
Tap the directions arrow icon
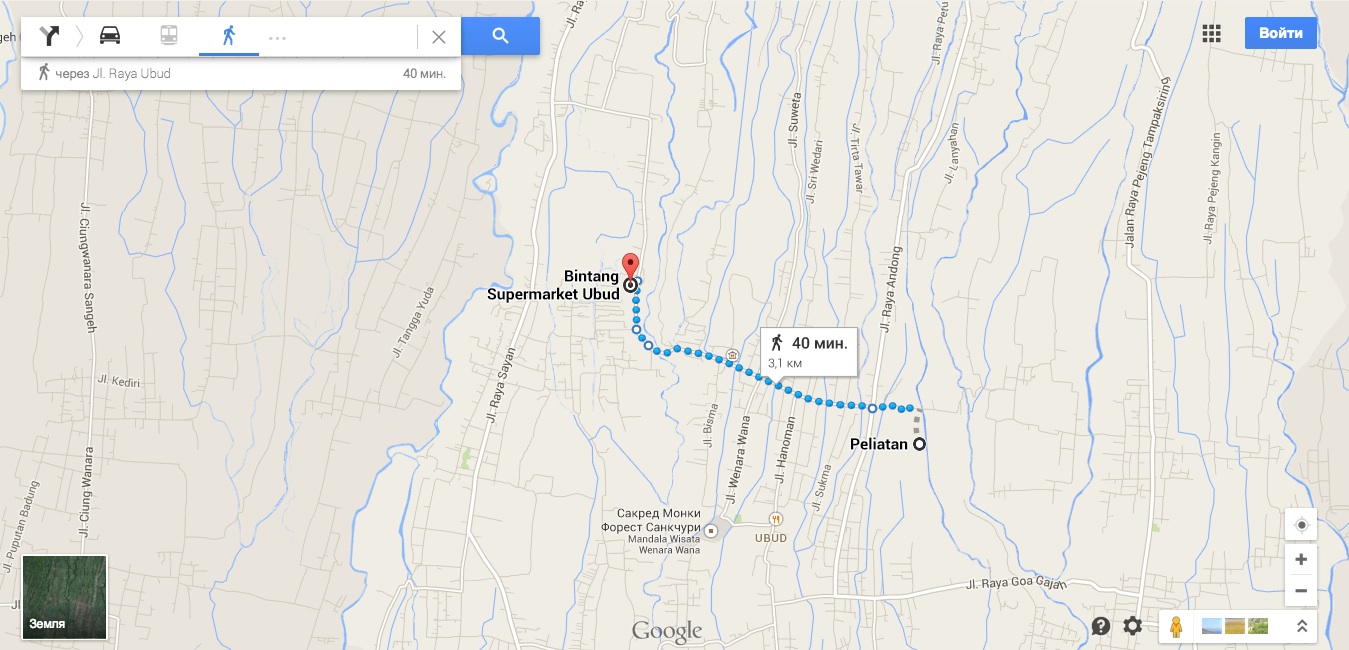[50, 36]
